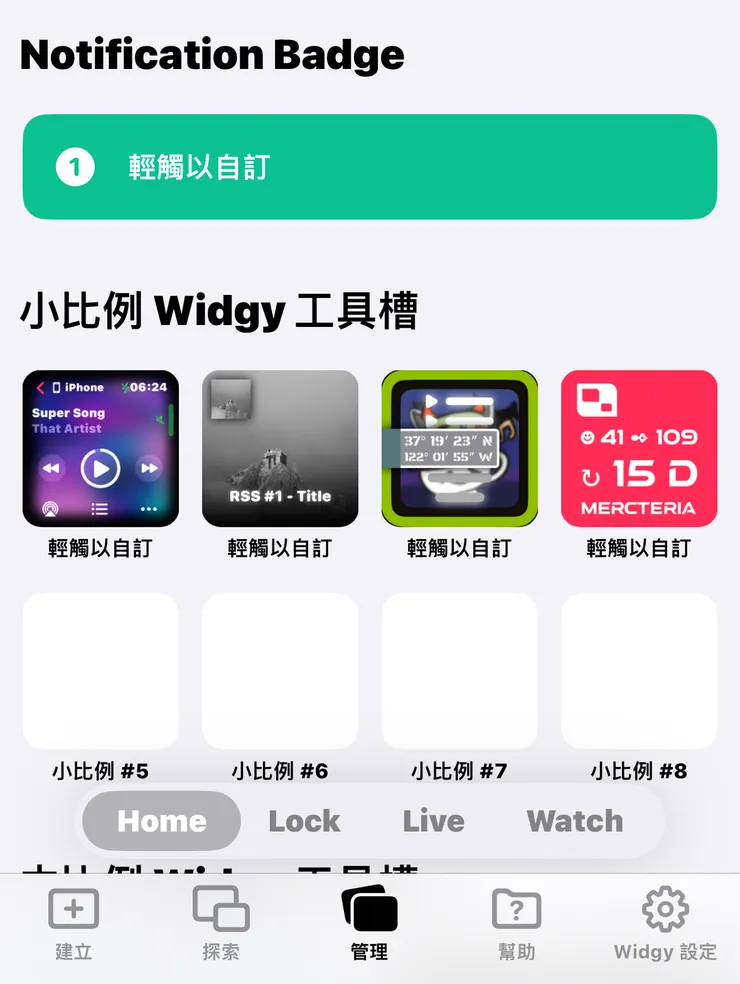Tap the GPS coordinates widget thumbnail
Image resolution: width=740 pixels, height=984 pixels.
[459, 448]
